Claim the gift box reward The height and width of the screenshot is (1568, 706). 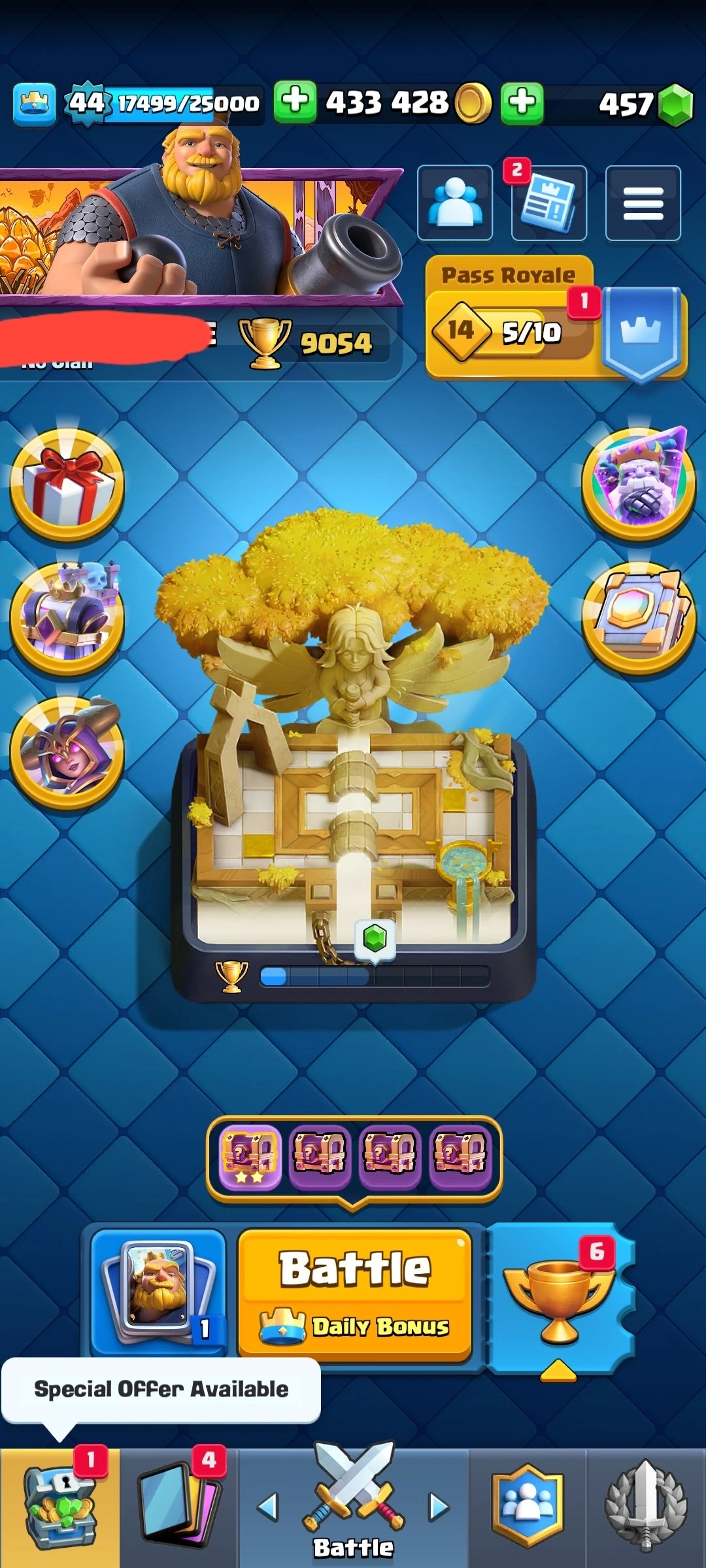(67, 485)
